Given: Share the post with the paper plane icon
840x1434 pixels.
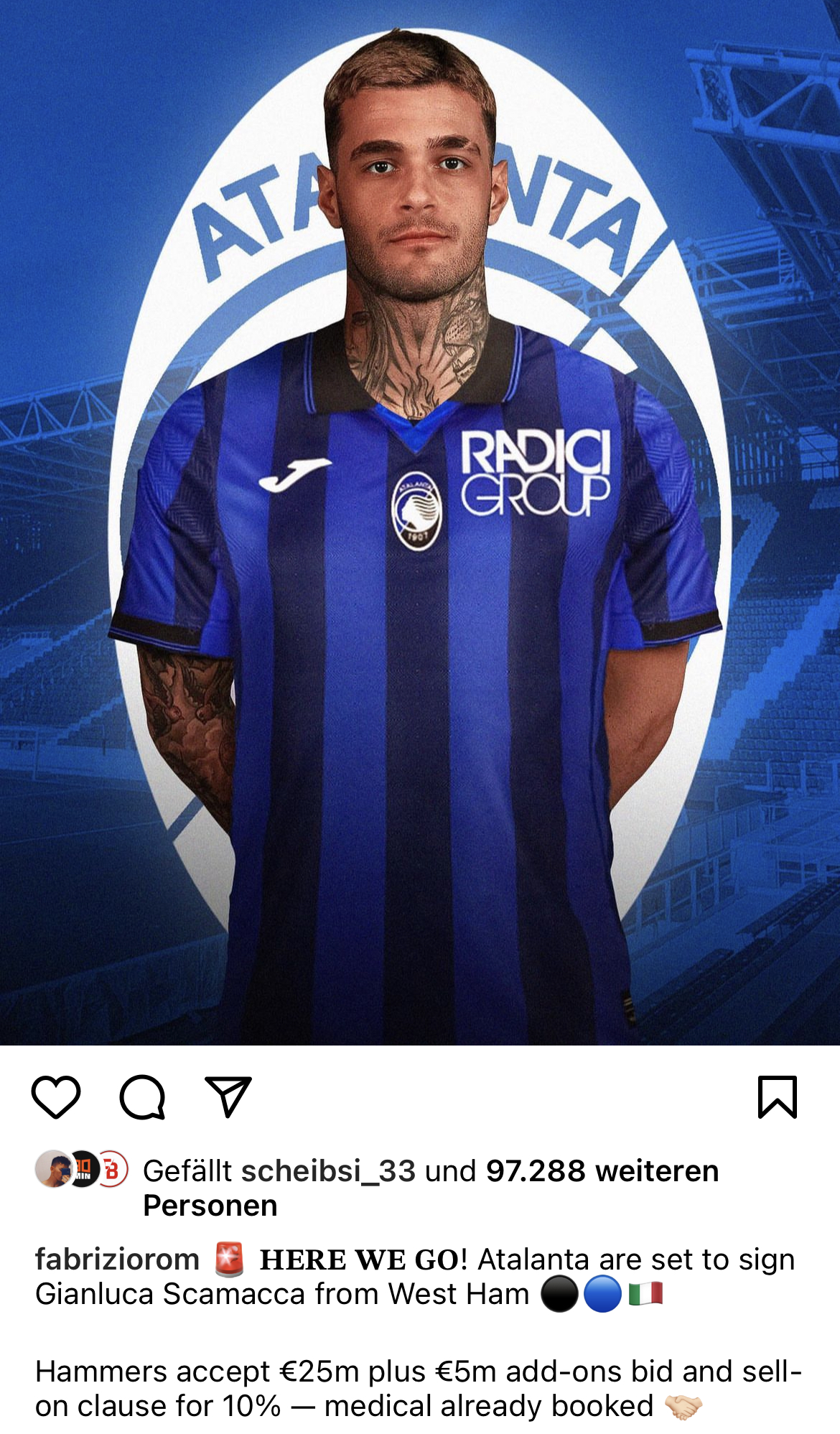Looking at the screenshot, I should point(228,1097).
